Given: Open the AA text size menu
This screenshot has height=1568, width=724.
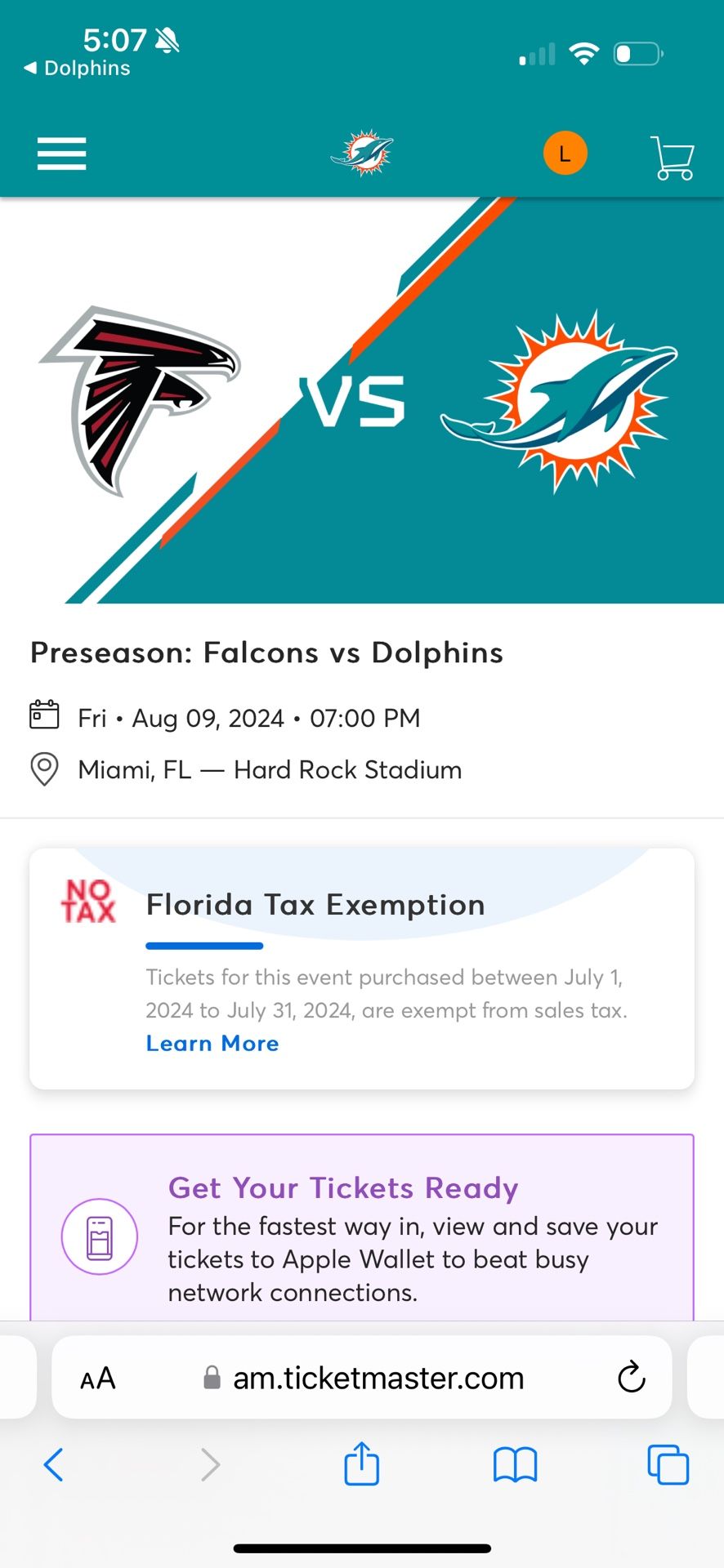Looking at the screenshot, I should tap(98, 1379).
